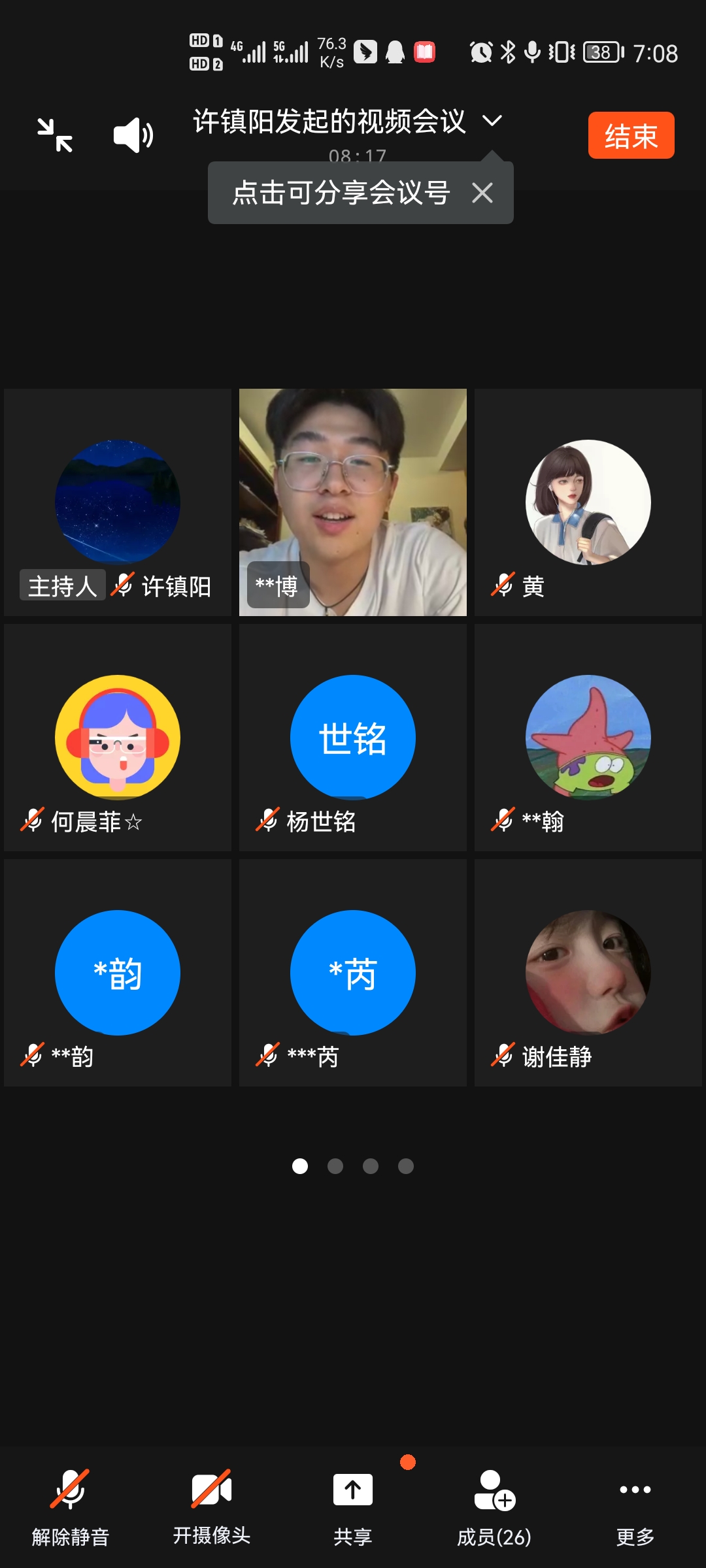Select the ***芮 participant tile
This screenshot has width=706, height=1568.
(x=353, y=973)
